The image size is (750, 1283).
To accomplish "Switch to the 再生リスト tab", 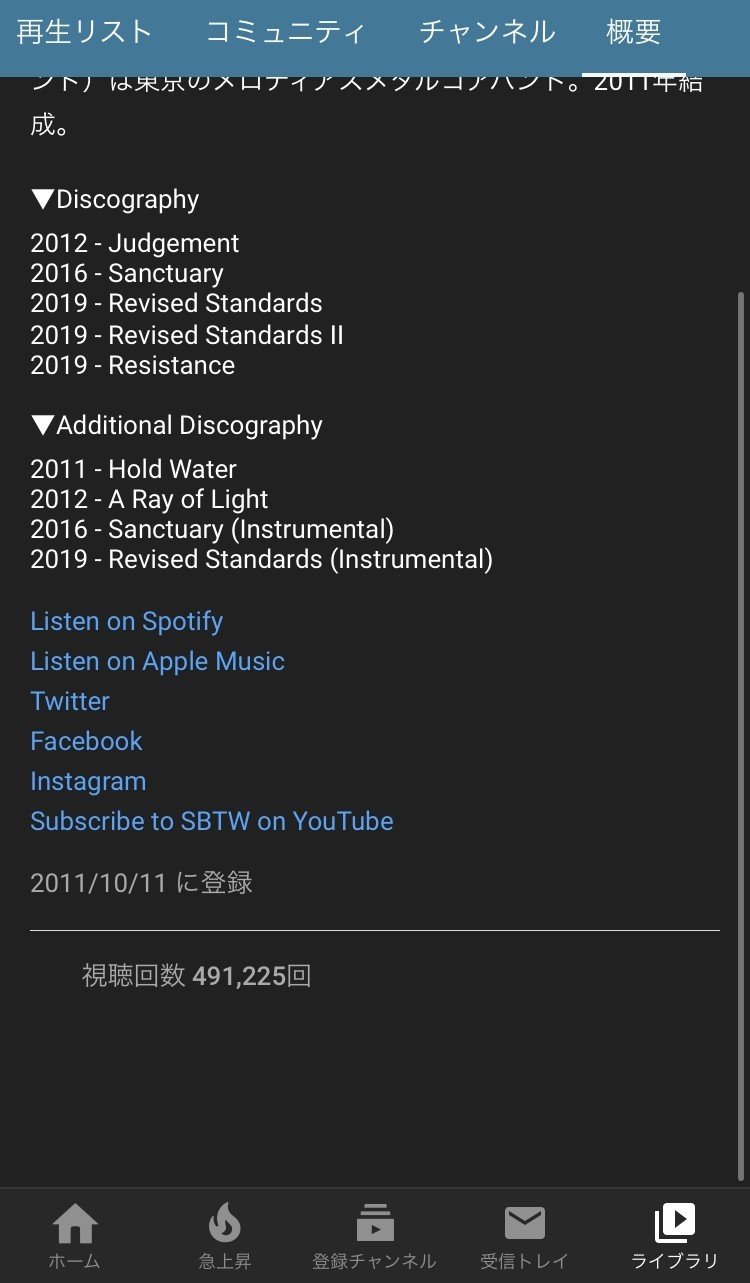I will (85, 32).
